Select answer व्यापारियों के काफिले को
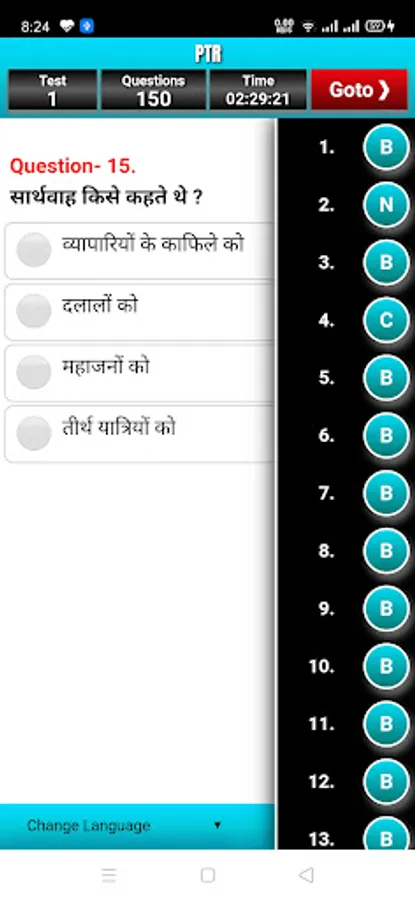415x900 pixels. (139, 250)
